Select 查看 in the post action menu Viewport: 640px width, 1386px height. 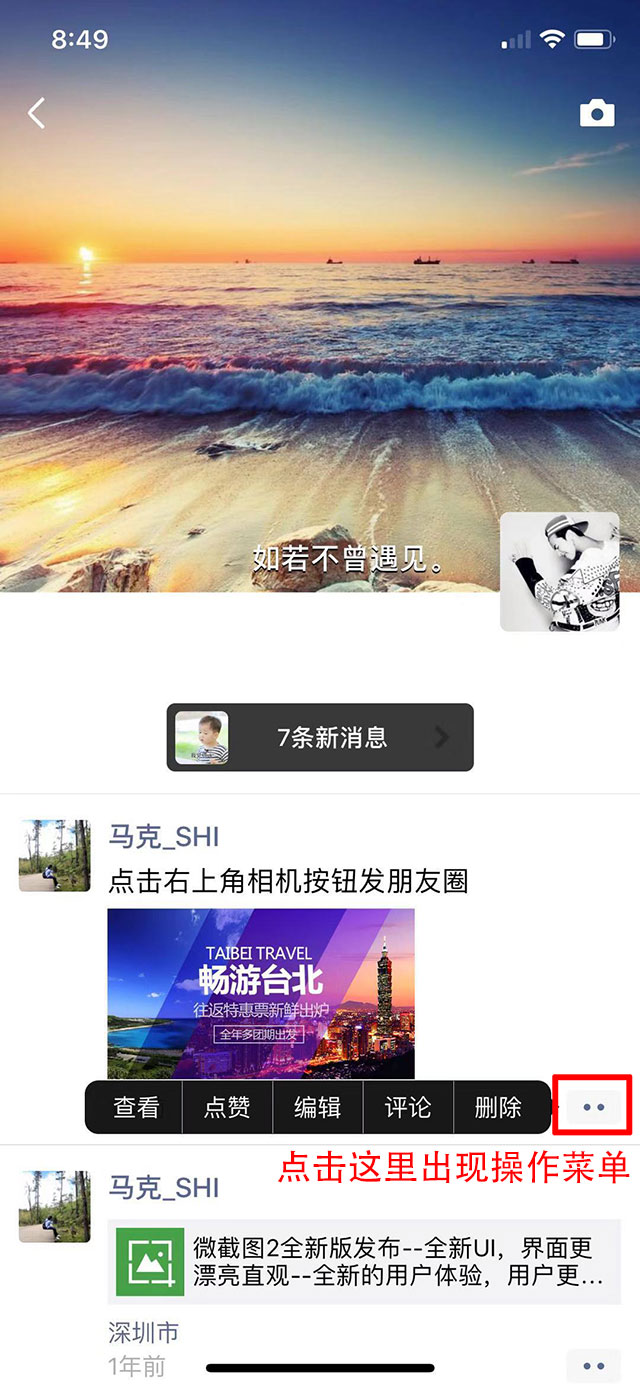[x=136, y=1107]
